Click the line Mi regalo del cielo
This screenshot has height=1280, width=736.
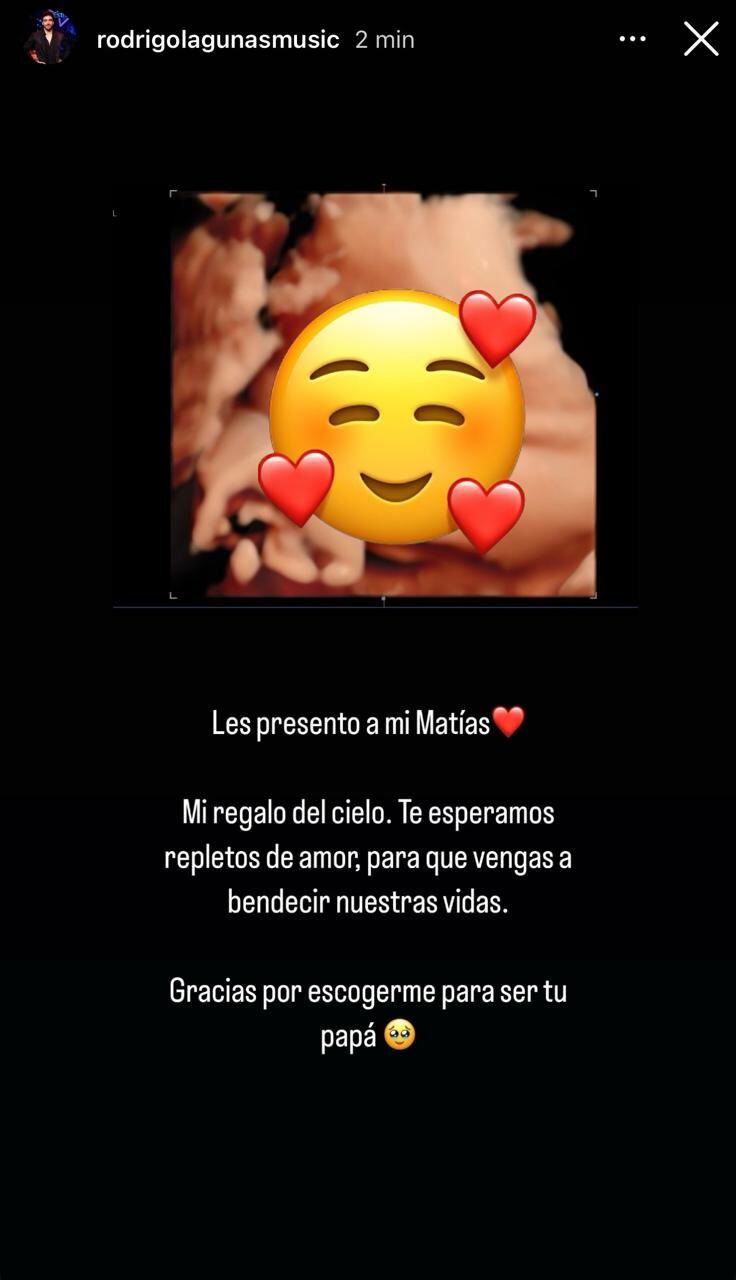[x=367, y=812]
